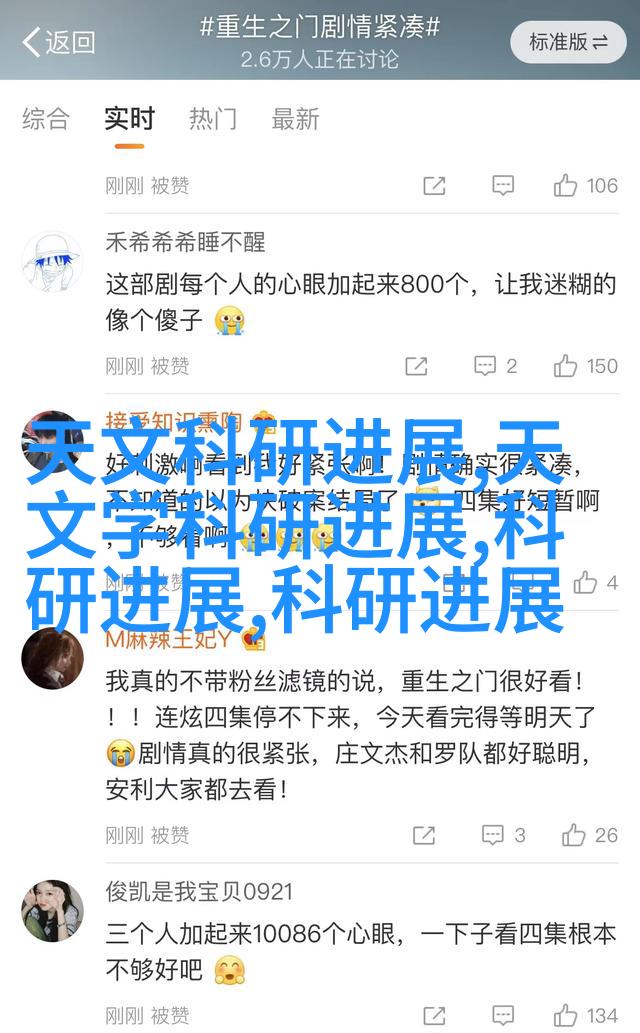Like 禾希希希睡不醒's post

(x=585, y=366)
